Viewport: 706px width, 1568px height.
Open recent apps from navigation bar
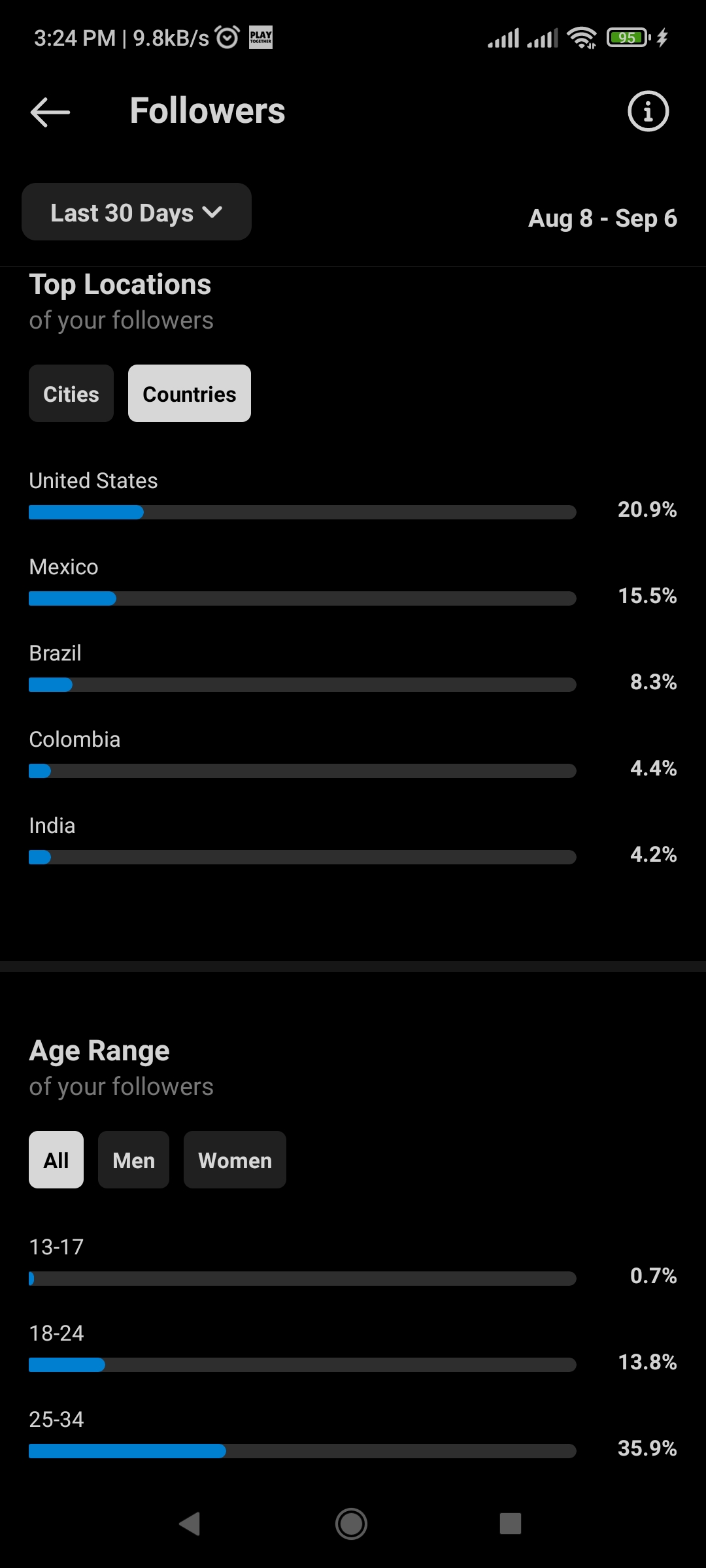[511, 1524]
